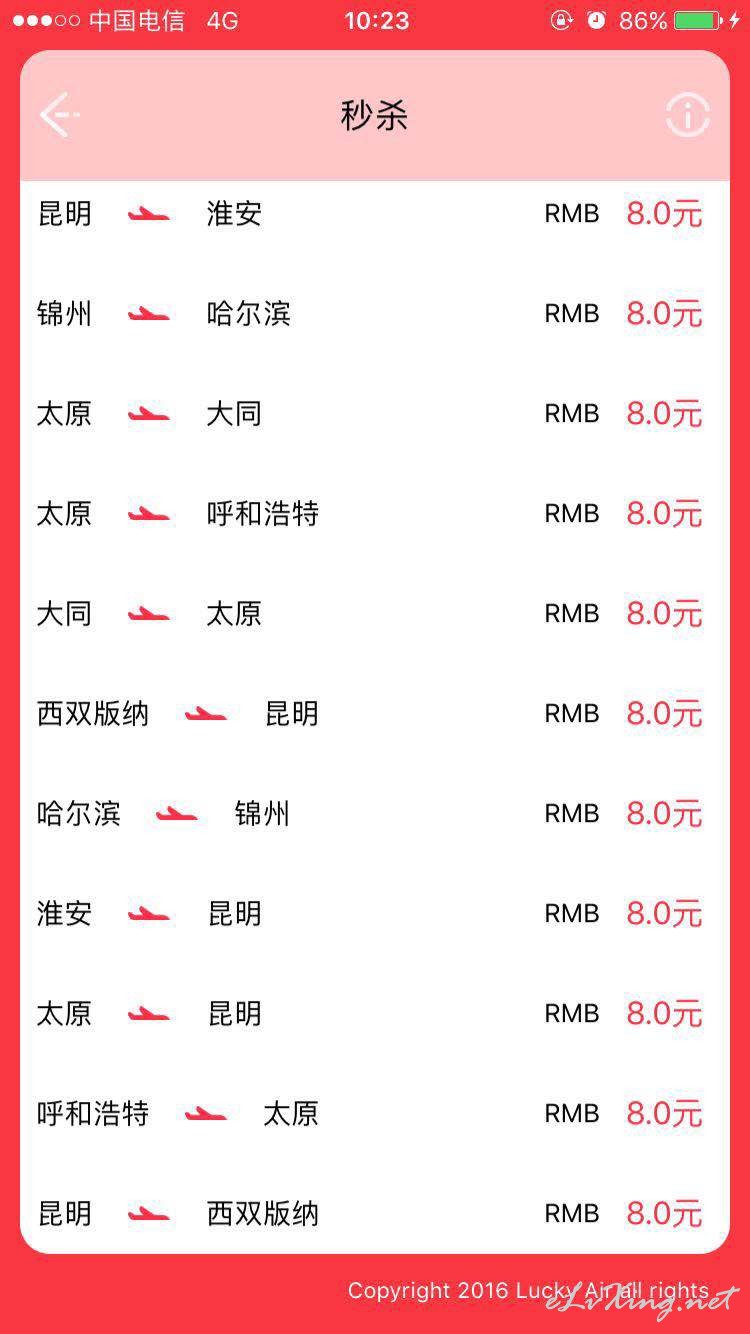Open the 锦州 to 哈尔滨 deal
Viewport: 750px width, 1334px height.
coord(375,314)
